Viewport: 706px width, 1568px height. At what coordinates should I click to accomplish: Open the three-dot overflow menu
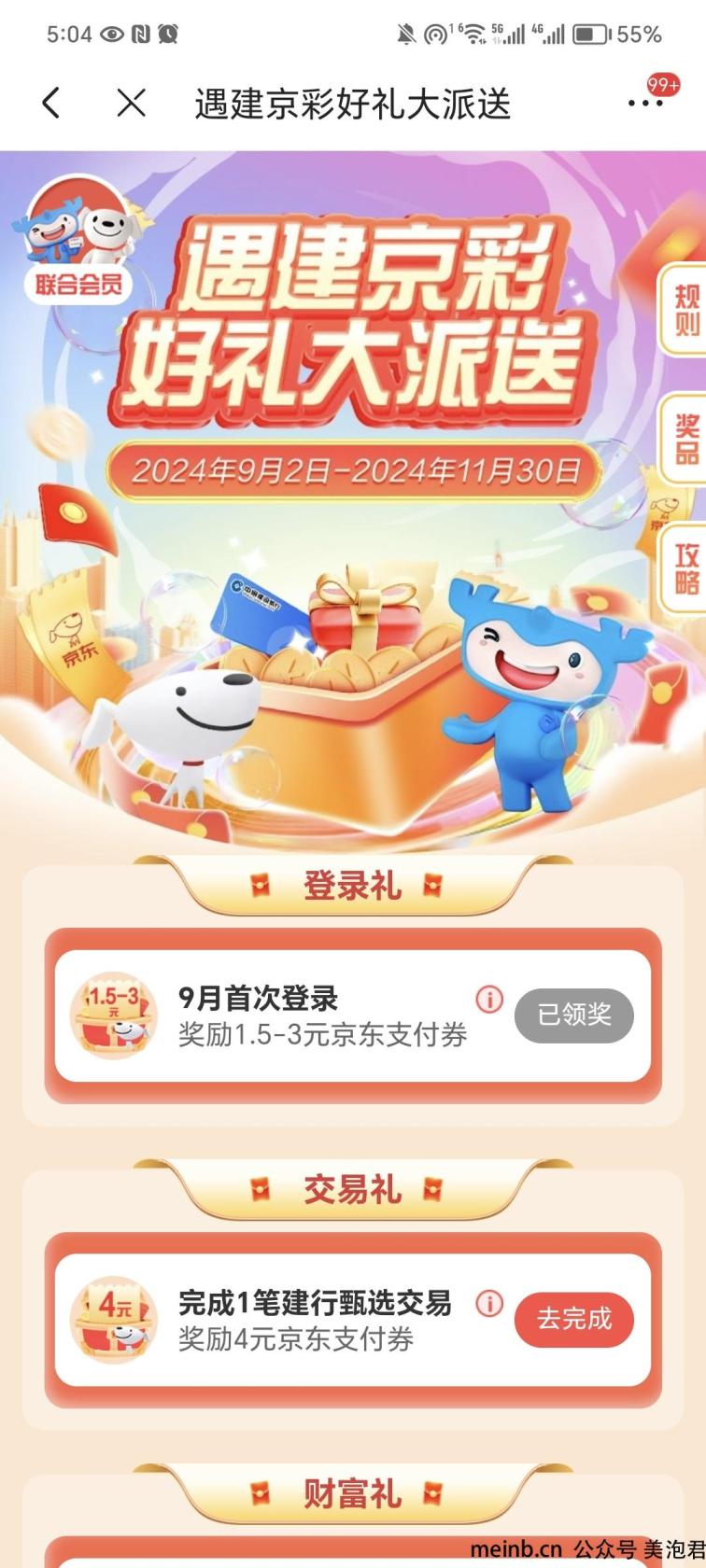click(x=645, y=104)
